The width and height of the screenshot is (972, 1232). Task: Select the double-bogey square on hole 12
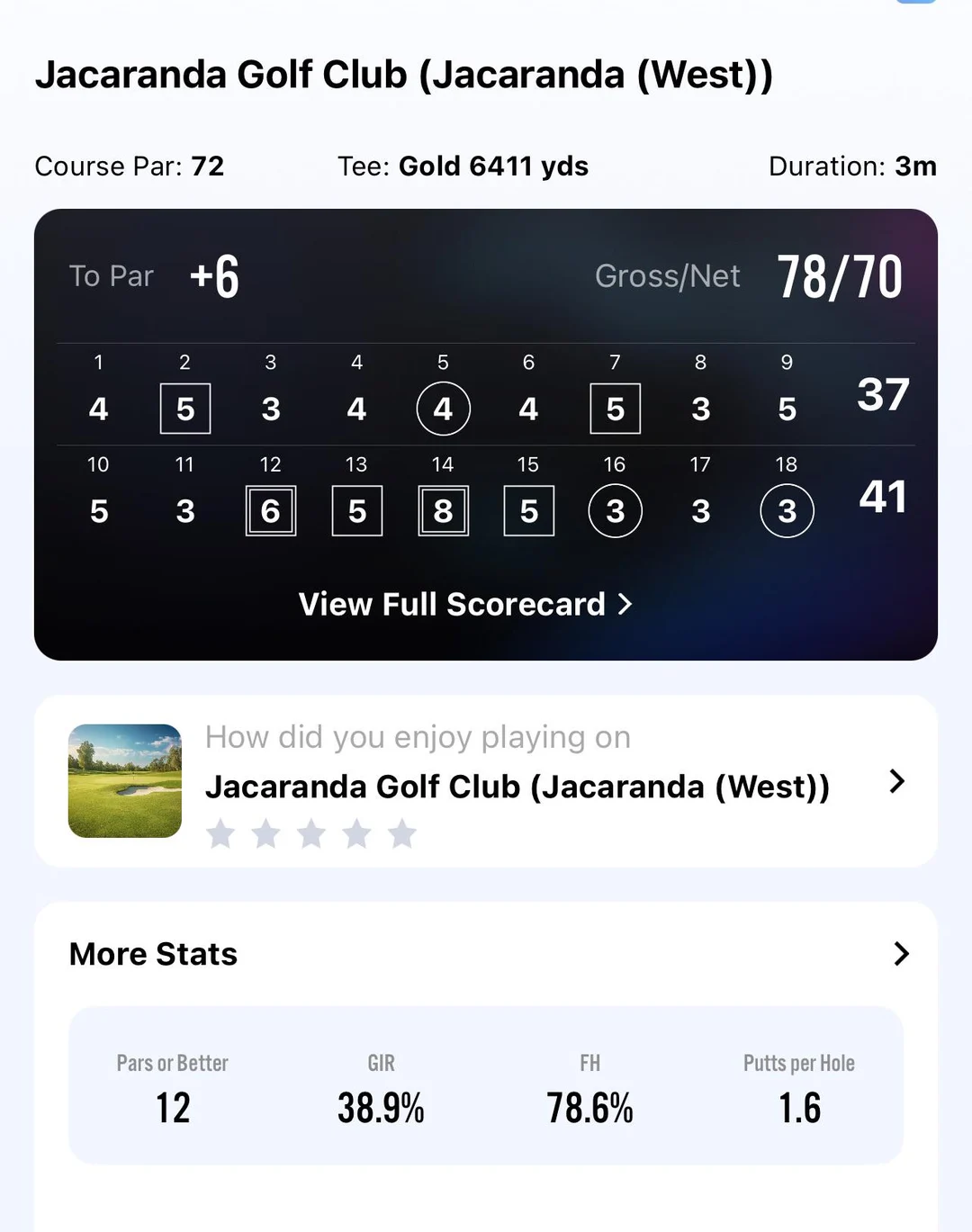270,510
